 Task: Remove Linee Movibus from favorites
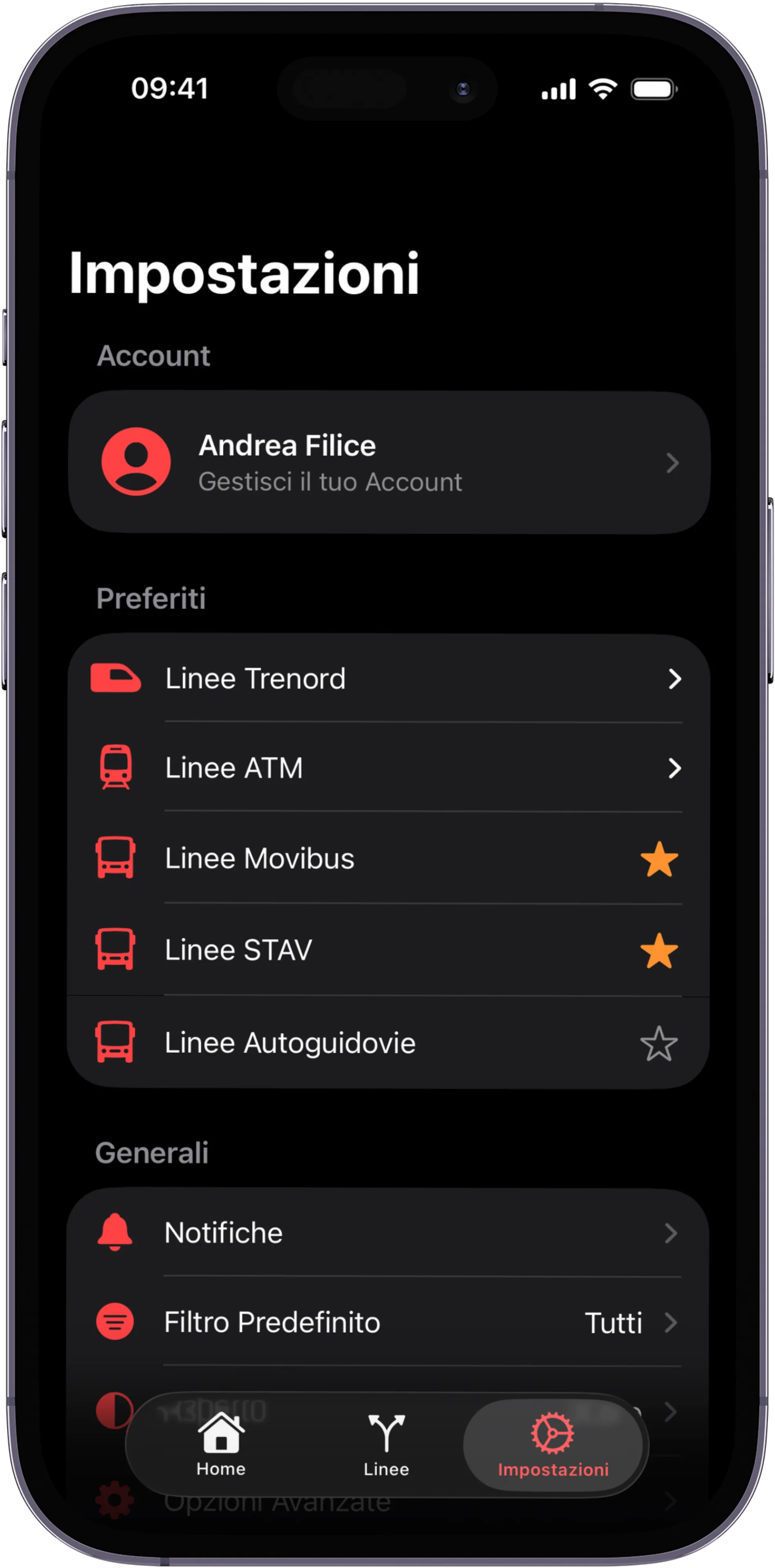click(659, 859)
